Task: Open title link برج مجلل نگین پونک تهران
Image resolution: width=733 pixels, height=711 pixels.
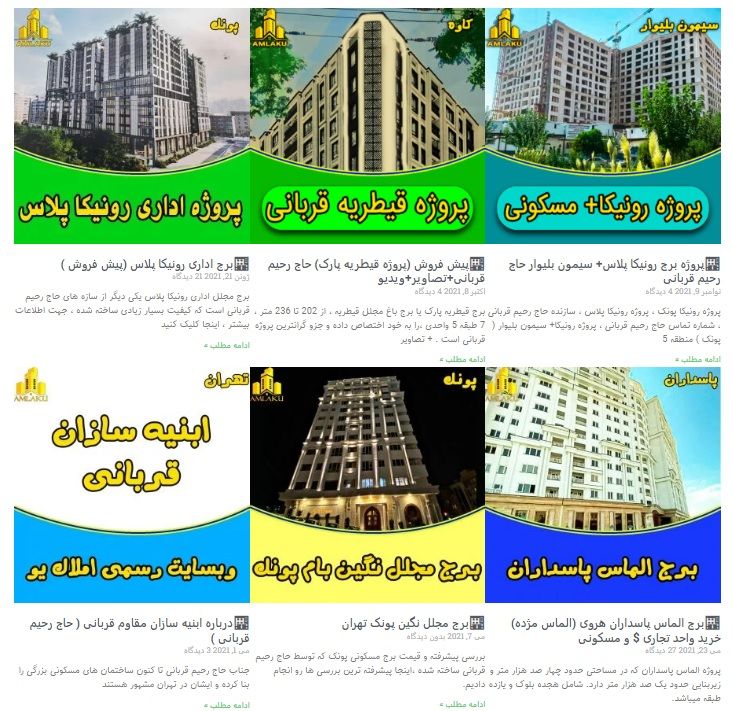Action: (x=398, y=620)
